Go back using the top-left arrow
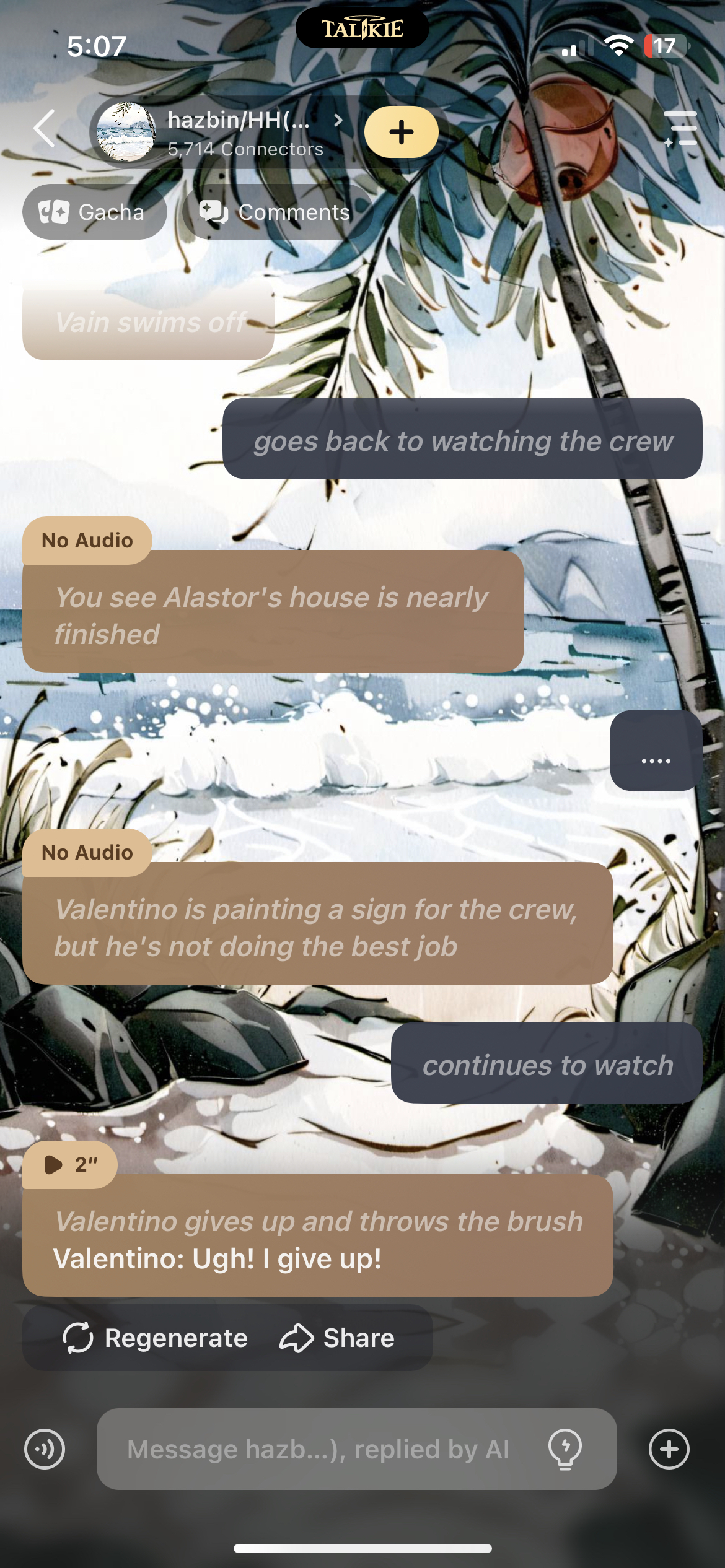The height and width of the screenshot is (1568, 725). pos(45,129)
